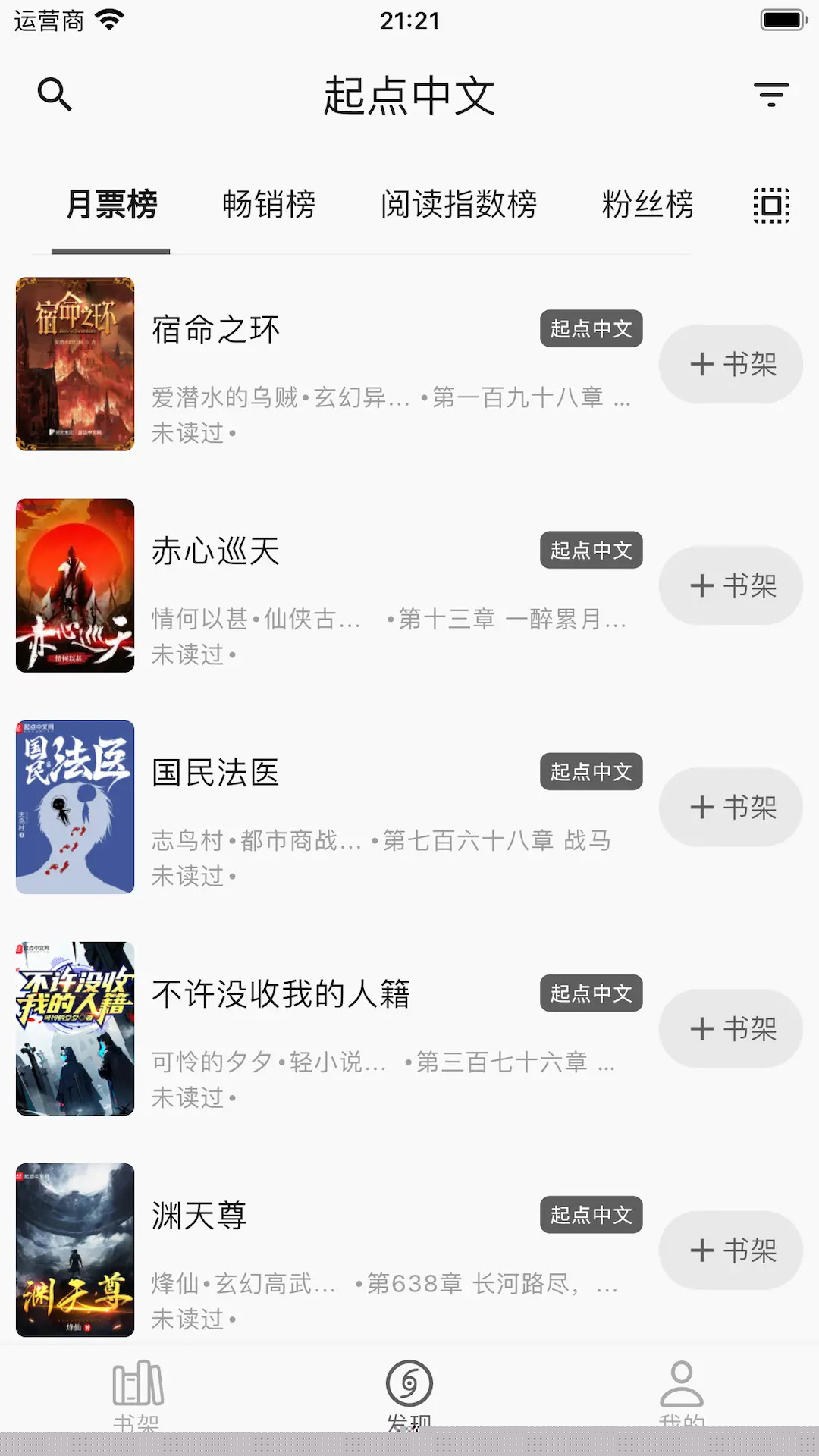Go to the 我的 bottom tab
Viewport: 819px width, 1456px height.
[682, 1392]
